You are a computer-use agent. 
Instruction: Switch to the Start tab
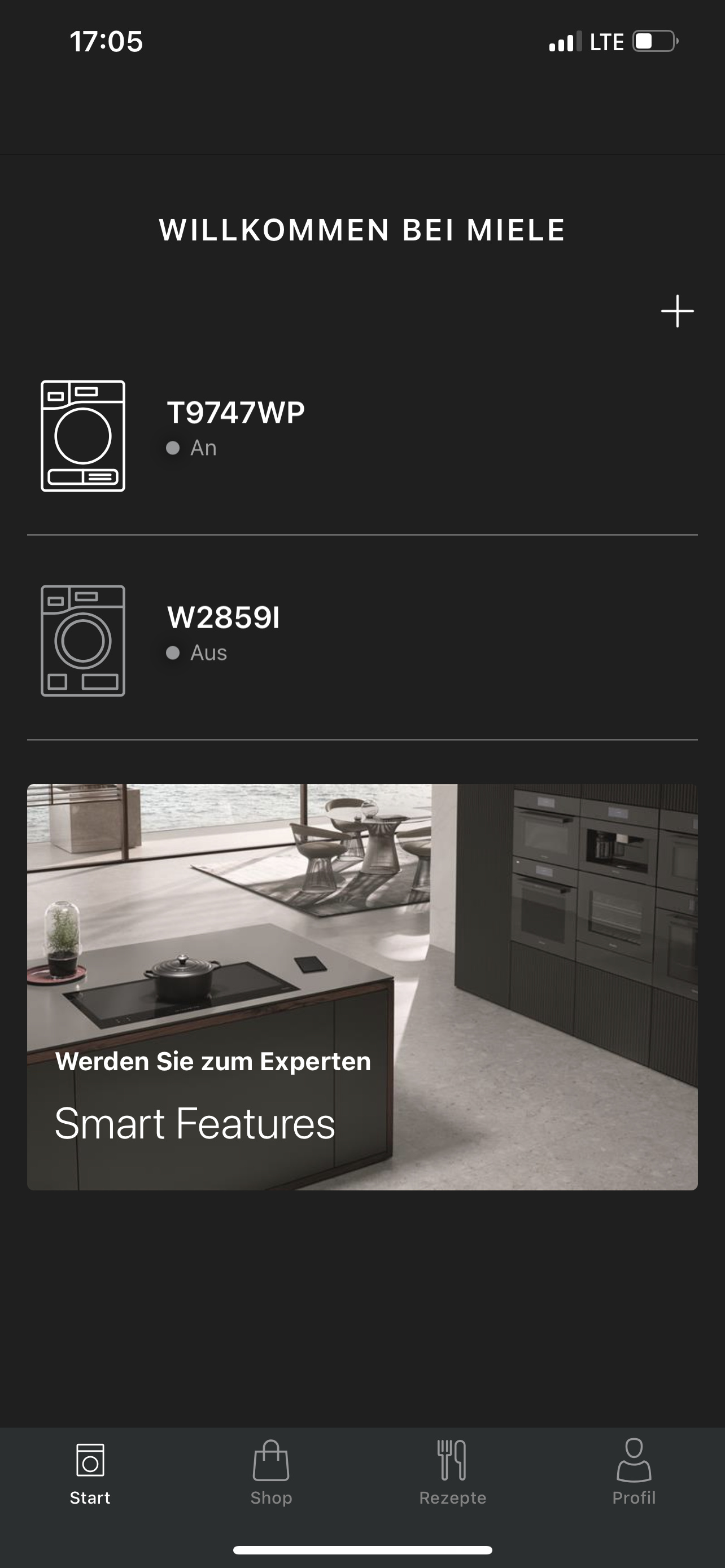pyautogui.click(x=90, y=1472)
